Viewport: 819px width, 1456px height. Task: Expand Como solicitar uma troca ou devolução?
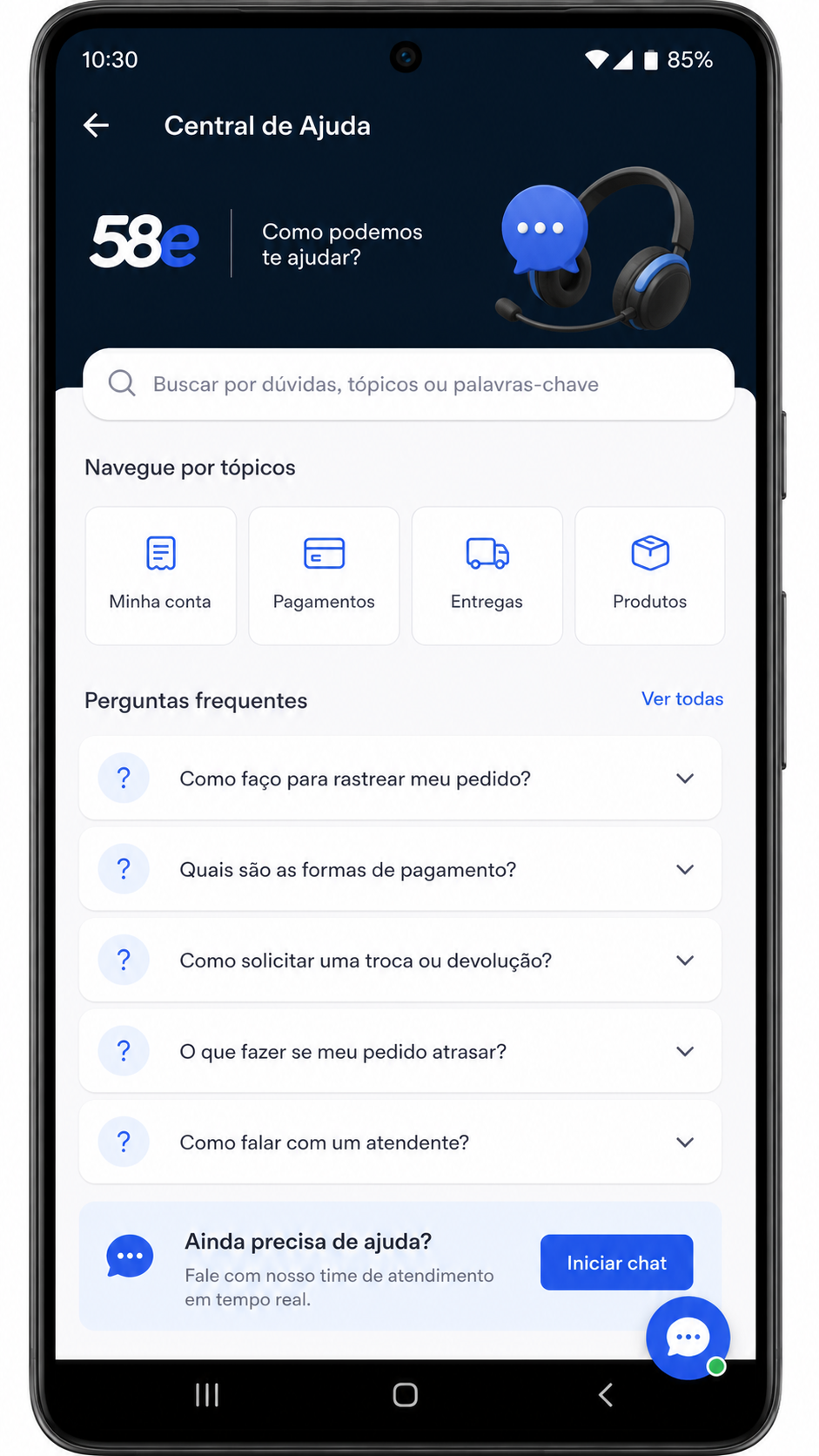pos(400,960)
